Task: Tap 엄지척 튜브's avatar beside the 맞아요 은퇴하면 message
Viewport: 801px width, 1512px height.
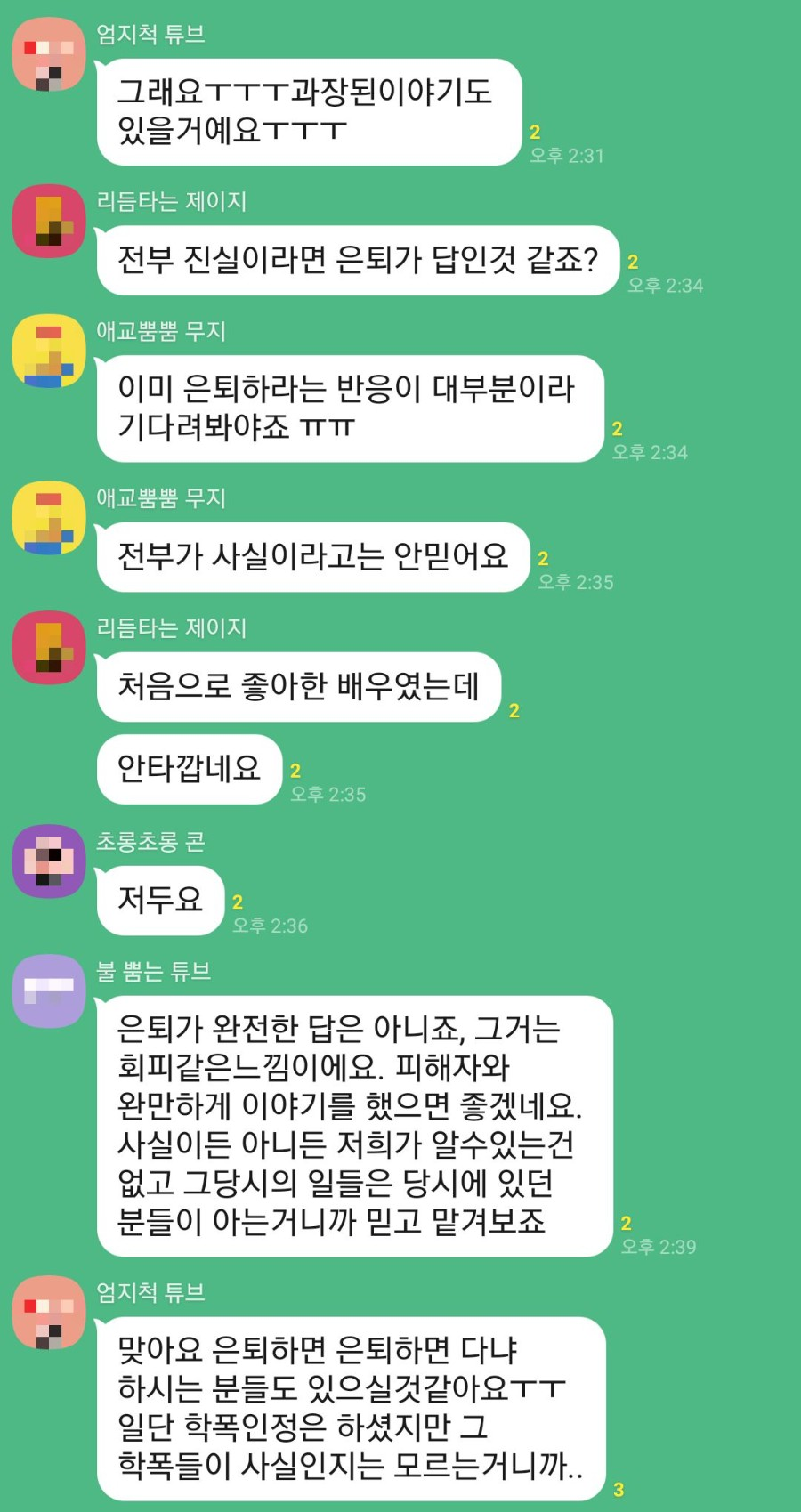Action: (x=49, y=1313)
